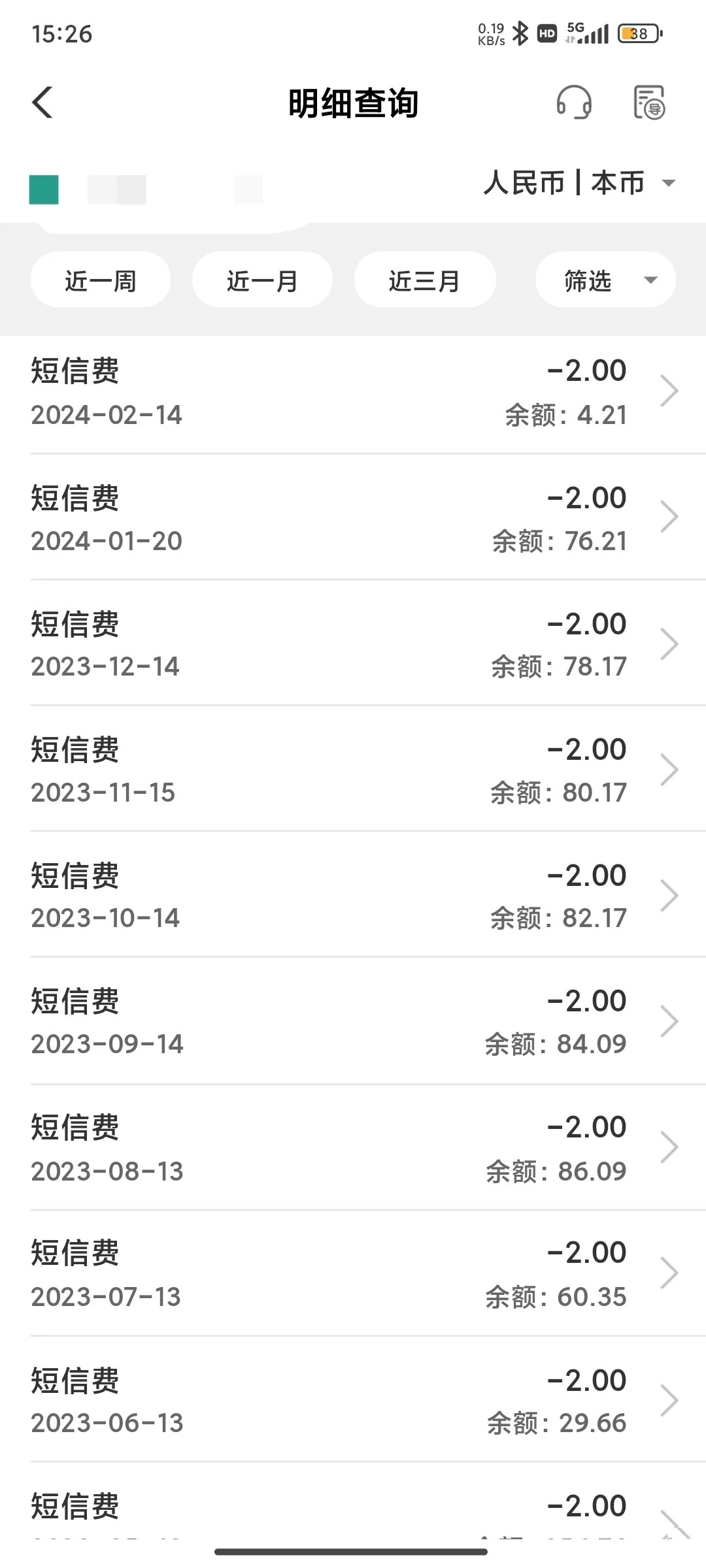Show transactions for 近三月
The height and width of the screenshot is (1568, 706).
[424, 280]
